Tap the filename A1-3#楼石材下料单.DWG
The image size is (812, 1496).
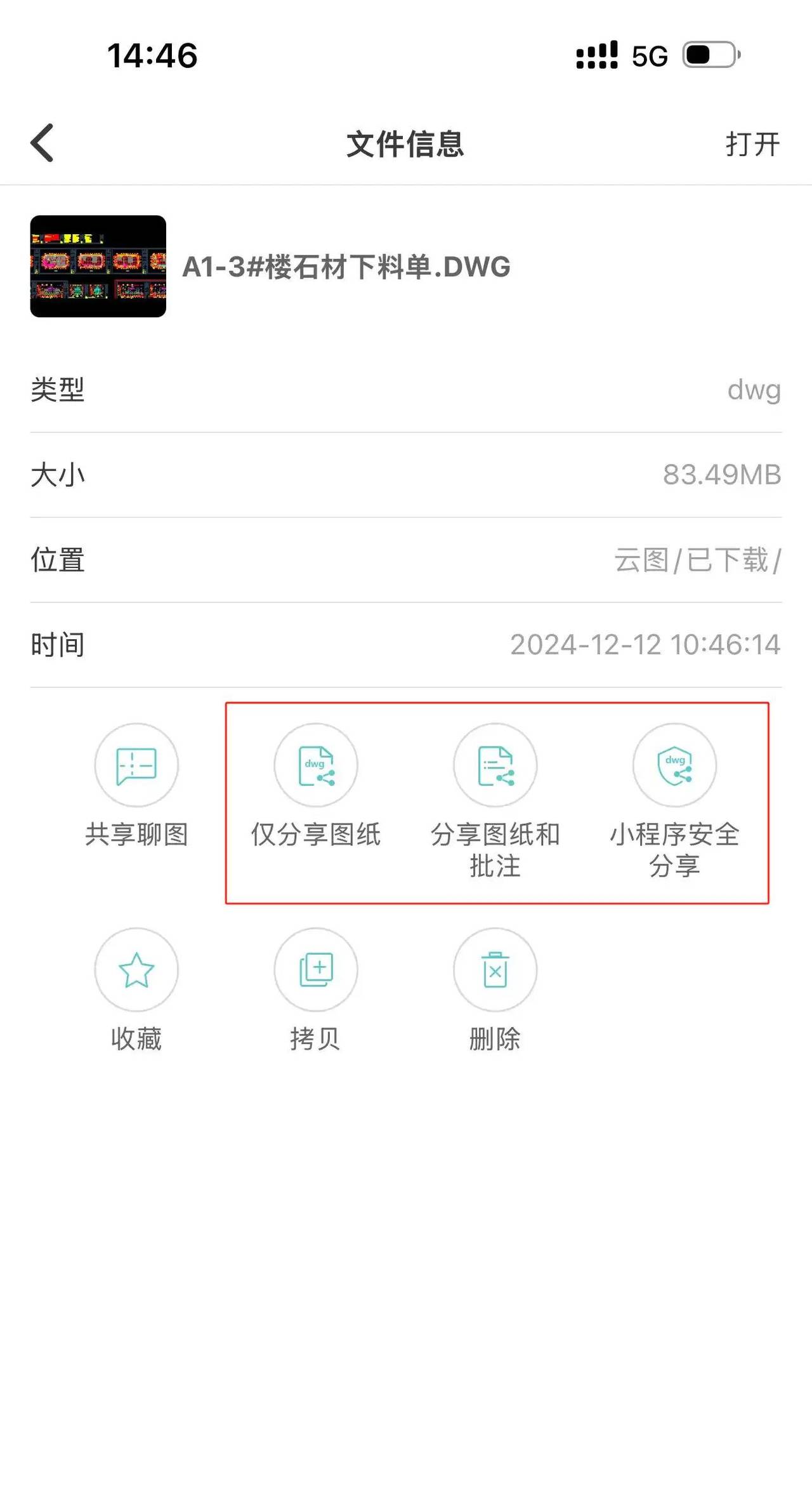pyautogui.click(x=346, y=267)
